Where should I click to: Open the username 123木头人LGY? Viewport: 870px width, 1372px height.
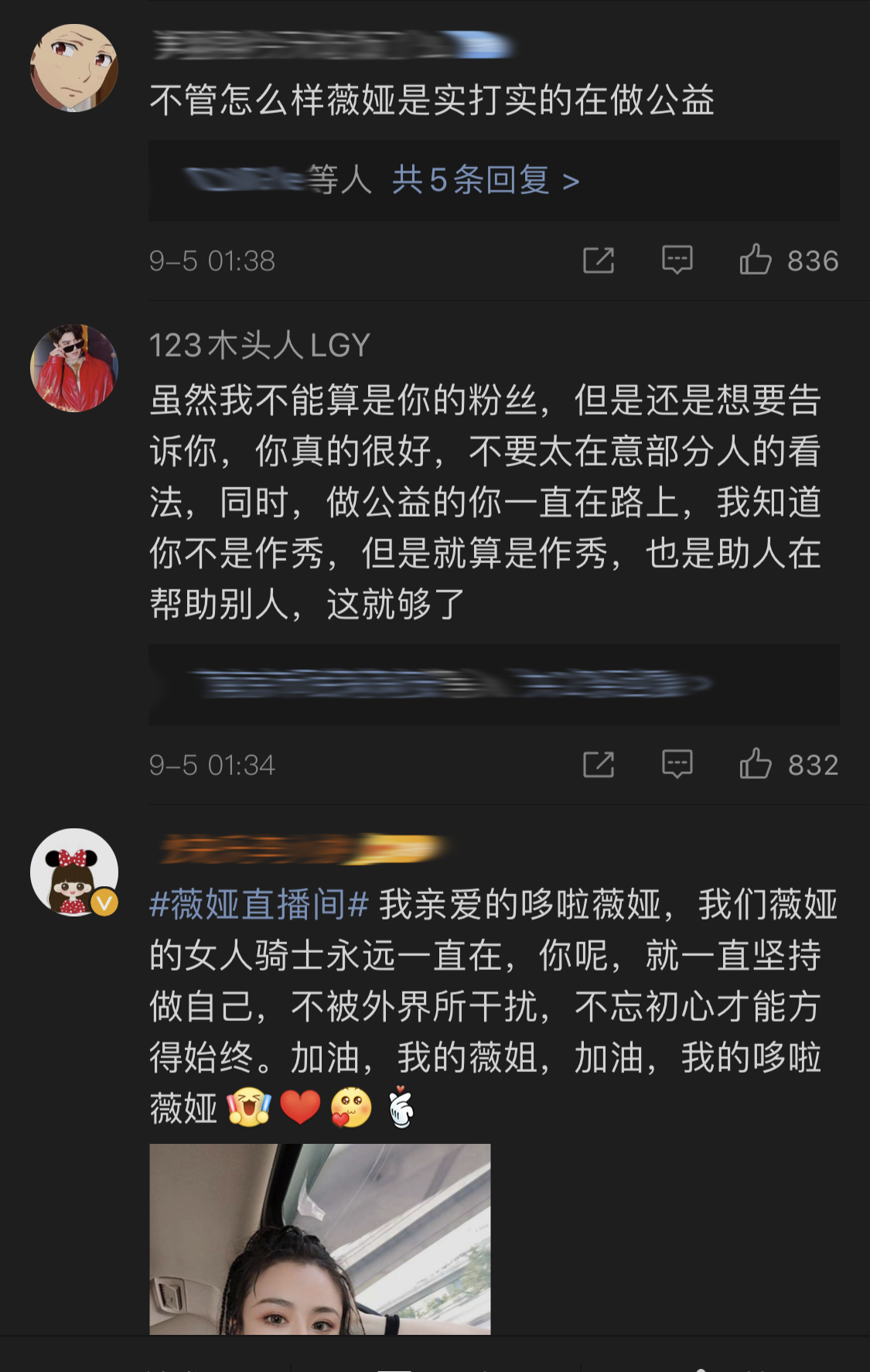[260, 346]
